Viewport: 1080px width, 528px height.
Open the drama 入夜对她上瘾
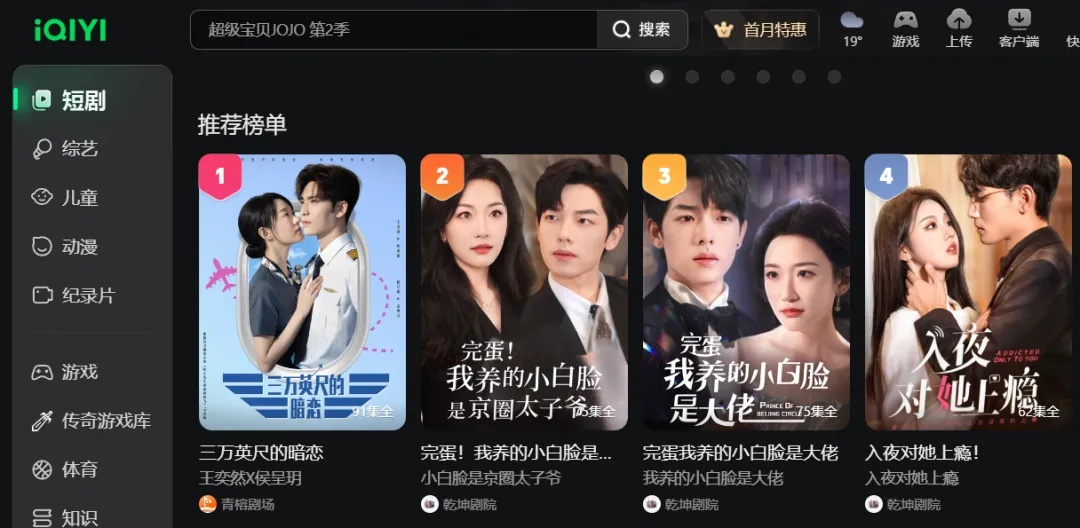pos(968,292)
